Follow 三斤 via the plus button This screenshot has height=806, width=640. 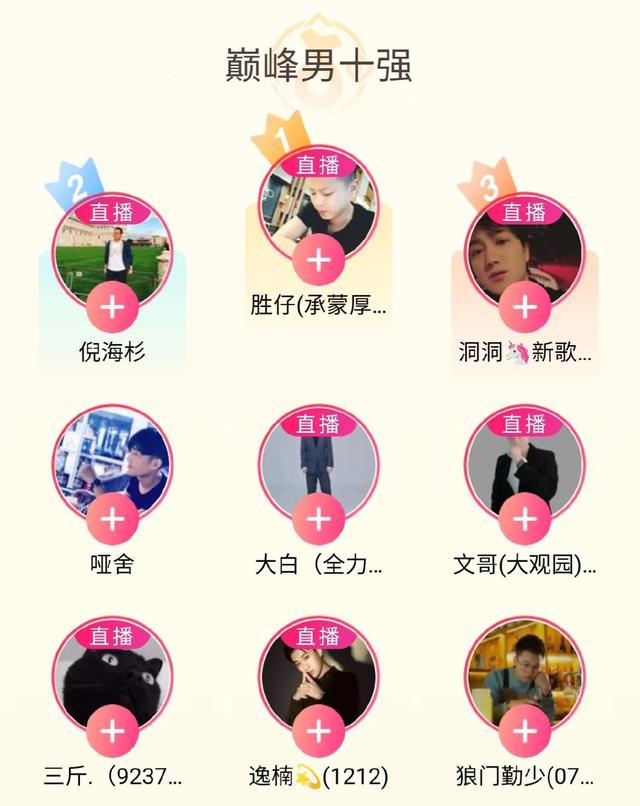point(112,731)
